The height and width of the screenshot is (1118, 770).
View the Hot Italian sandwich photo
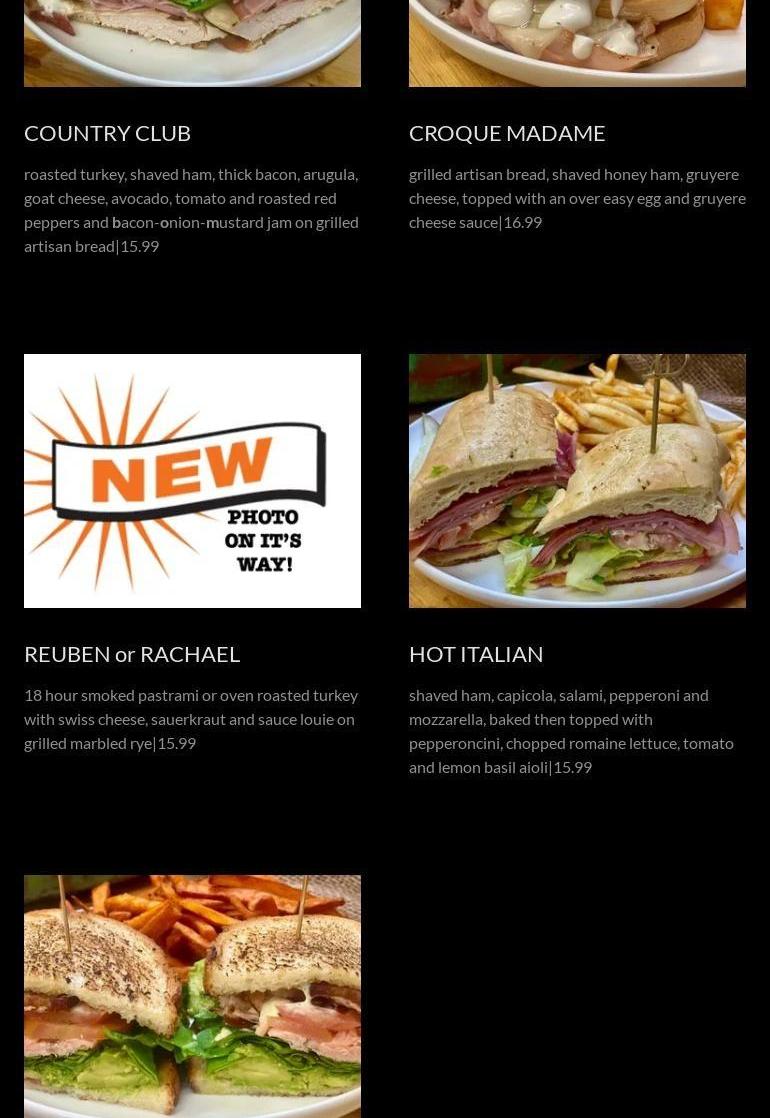[577, 480]
